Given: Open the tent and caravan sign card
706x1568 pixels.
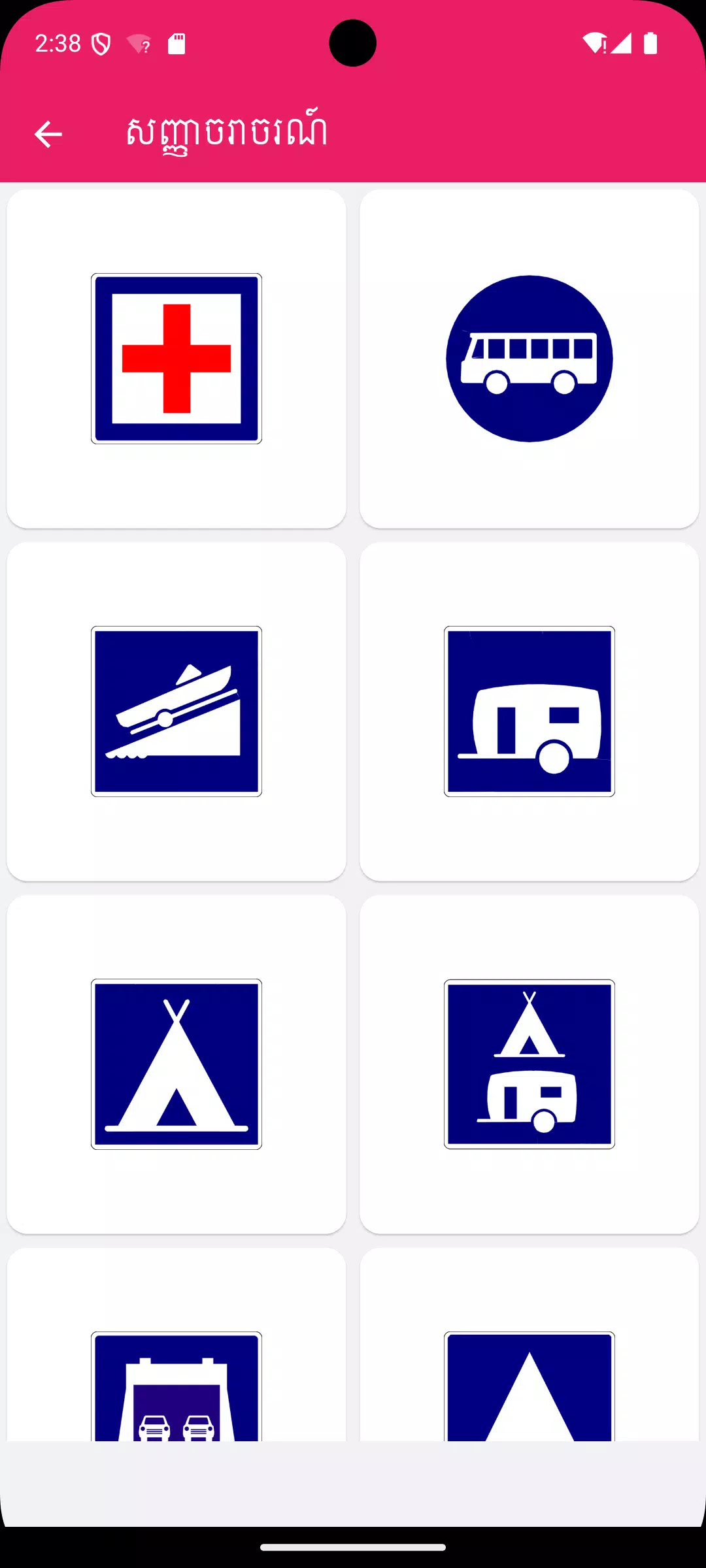Looking at the screenshot, I should click(x=529, y=1064).
